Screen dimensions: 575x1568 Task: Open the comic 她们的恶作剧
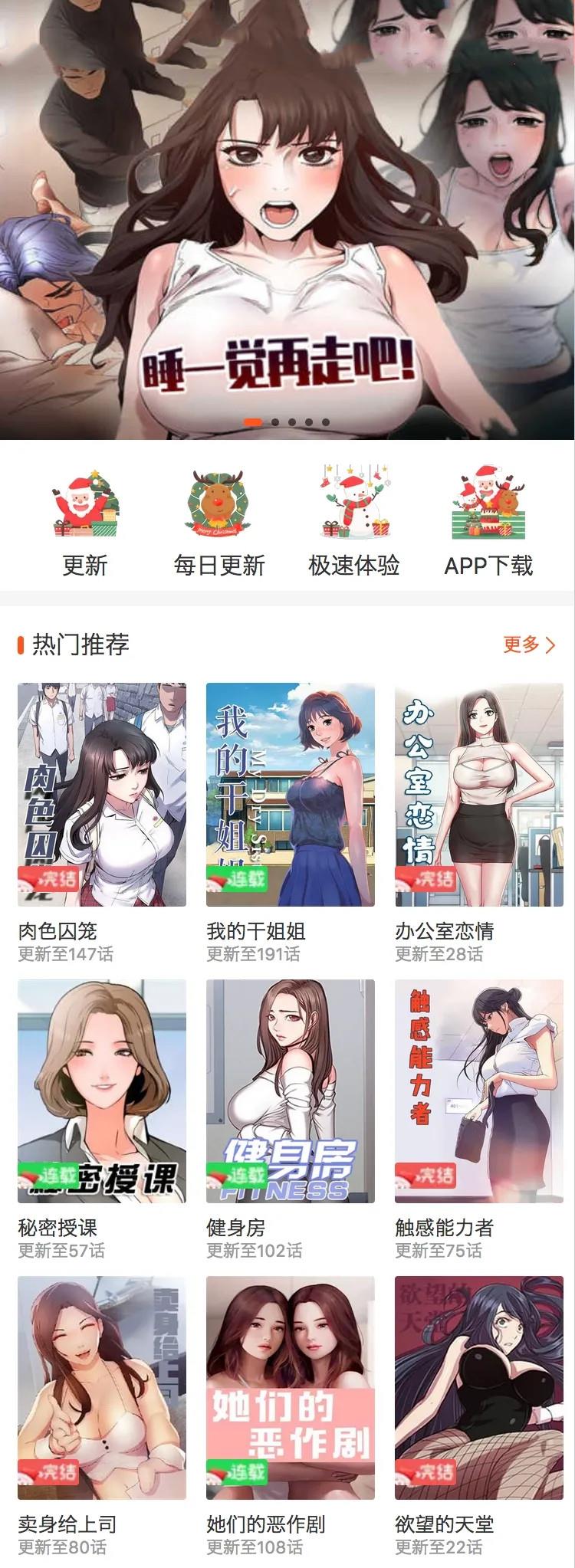(291, 1388)
